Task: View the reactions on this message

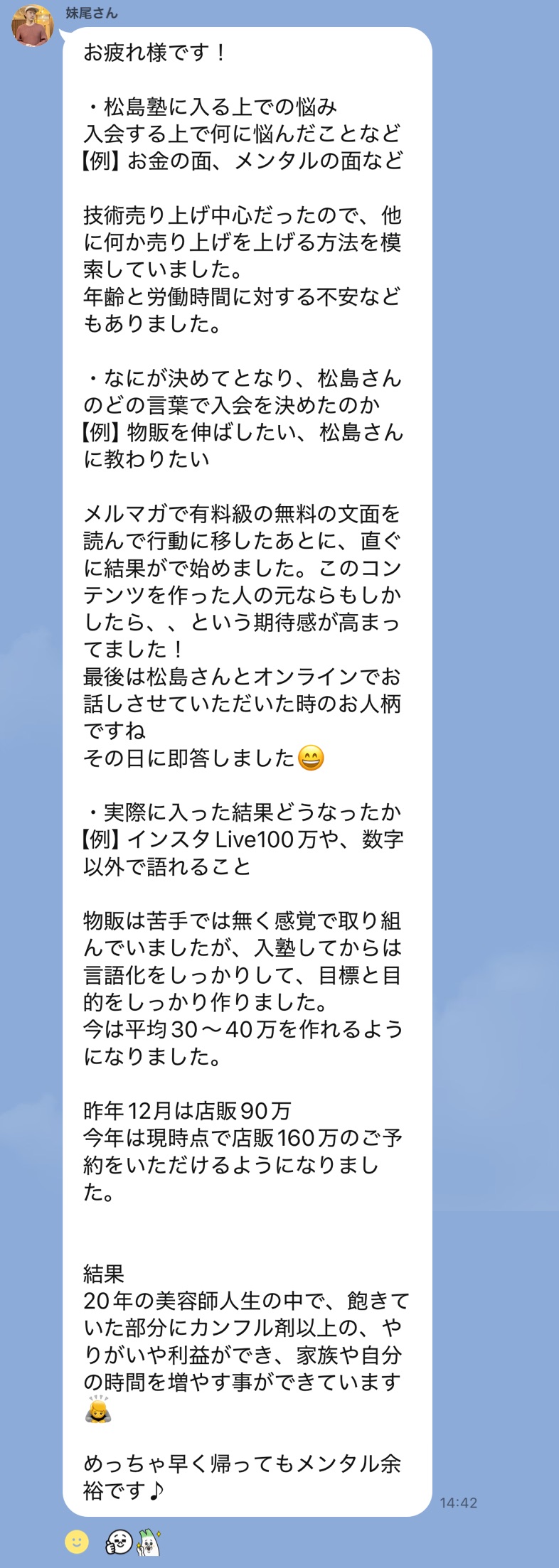Action: point(133,1542)
